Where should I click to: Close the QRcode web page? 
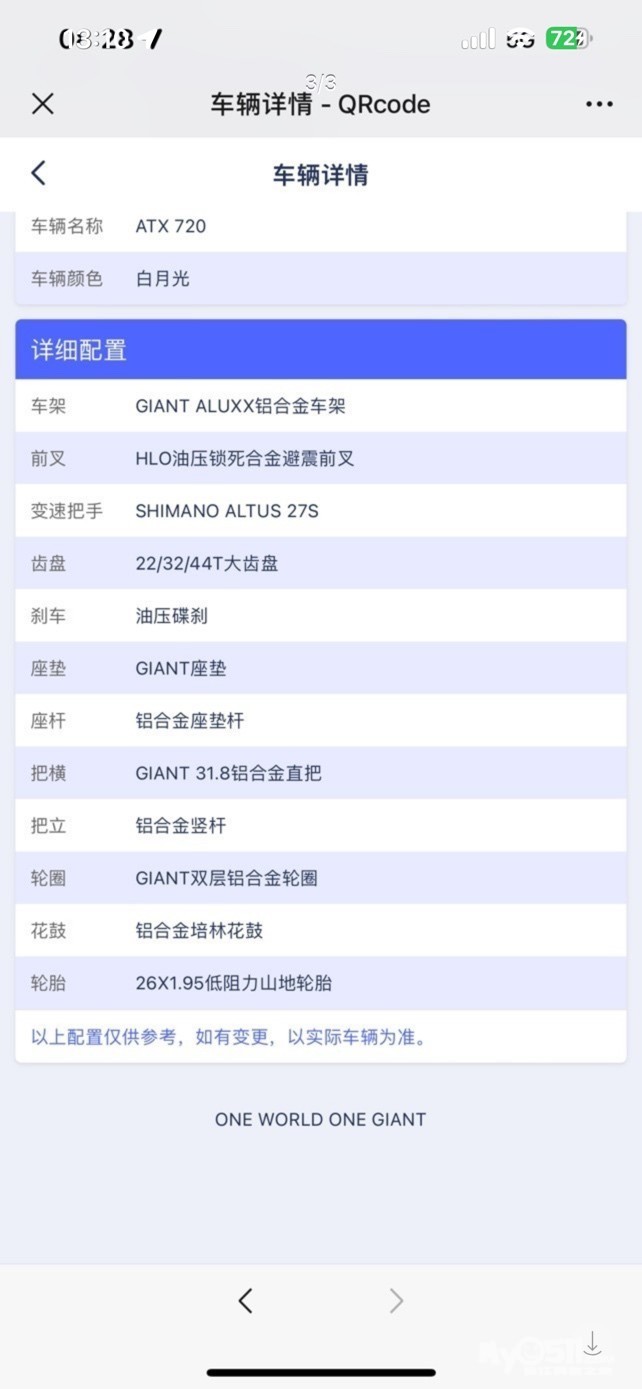click(42, 103)
